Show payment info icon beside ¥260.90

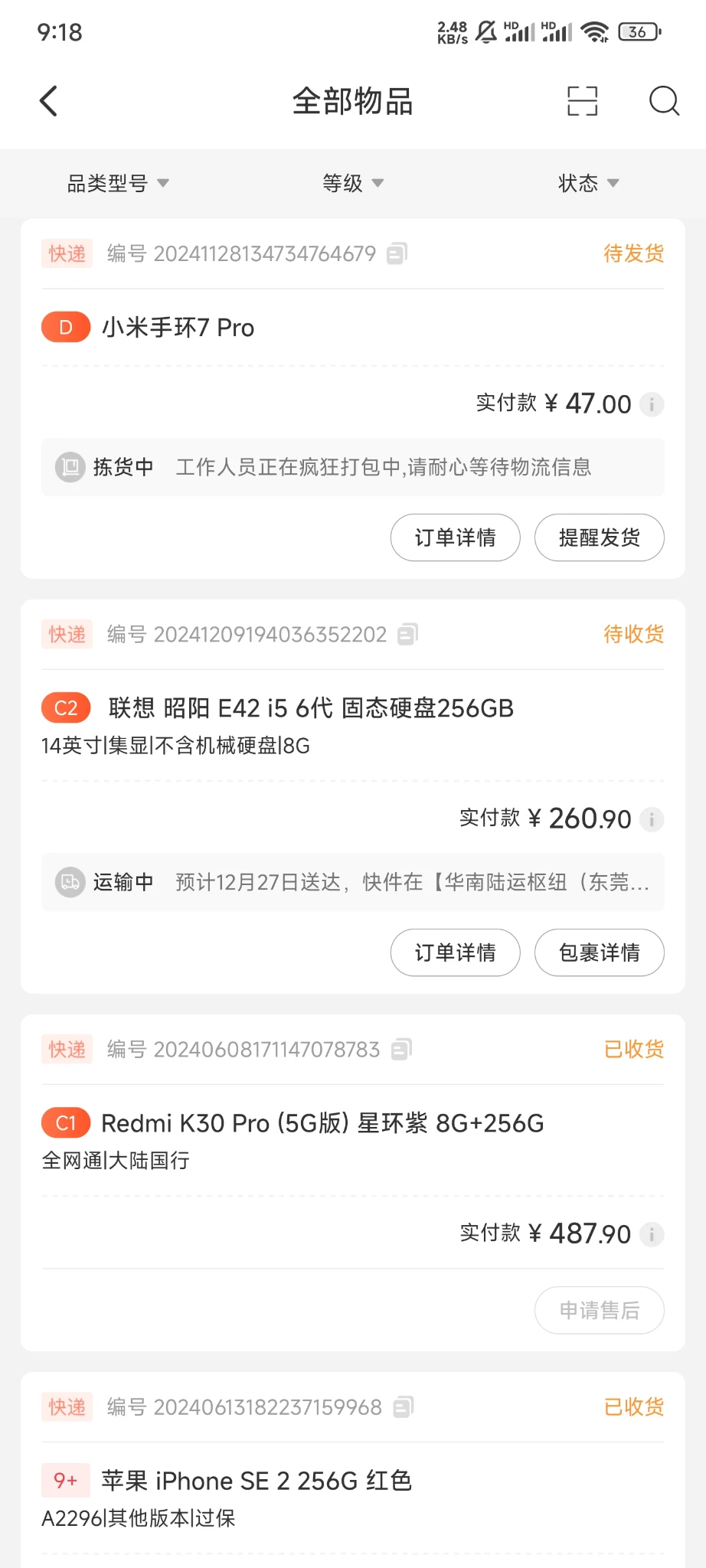(x=652, y=819)
